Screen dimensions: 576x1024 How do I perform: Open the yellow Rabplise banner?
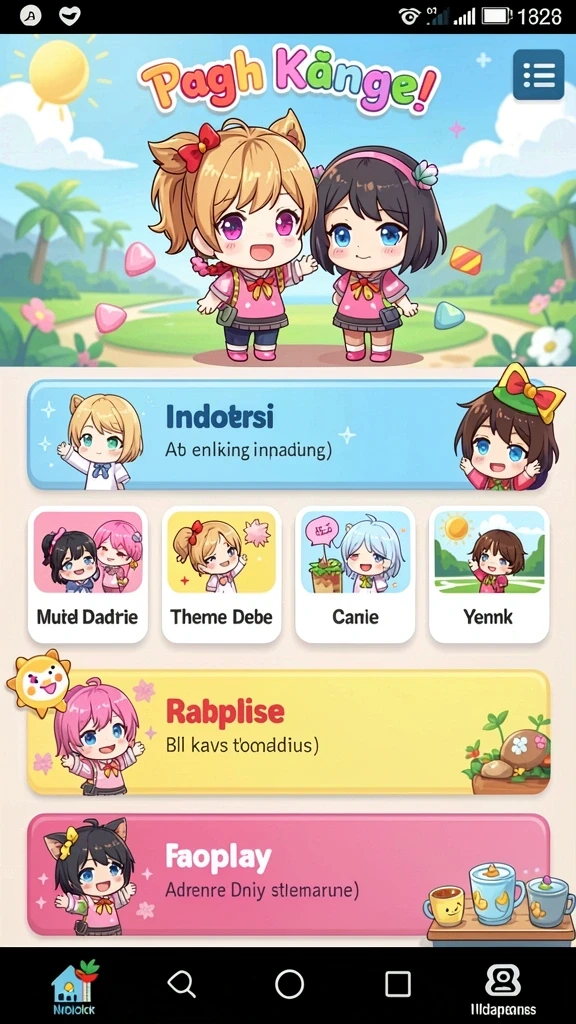[288, 731]
